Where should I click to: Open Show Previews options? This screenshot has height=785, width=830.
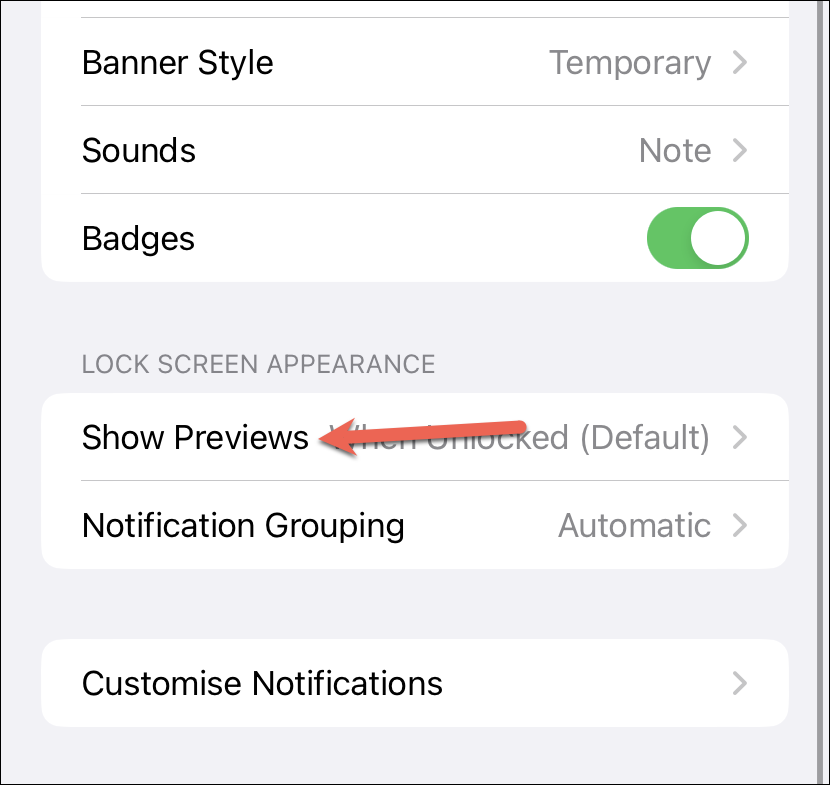[x=414, y=437]
